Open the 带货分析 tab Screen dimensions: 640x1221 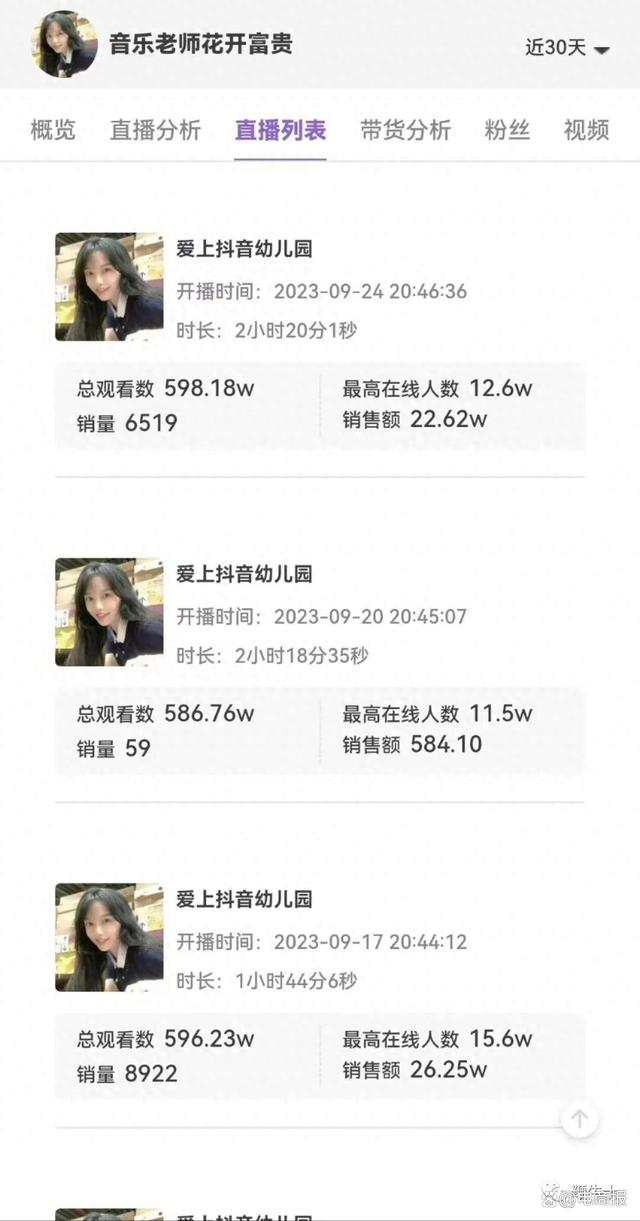(405, 130)
